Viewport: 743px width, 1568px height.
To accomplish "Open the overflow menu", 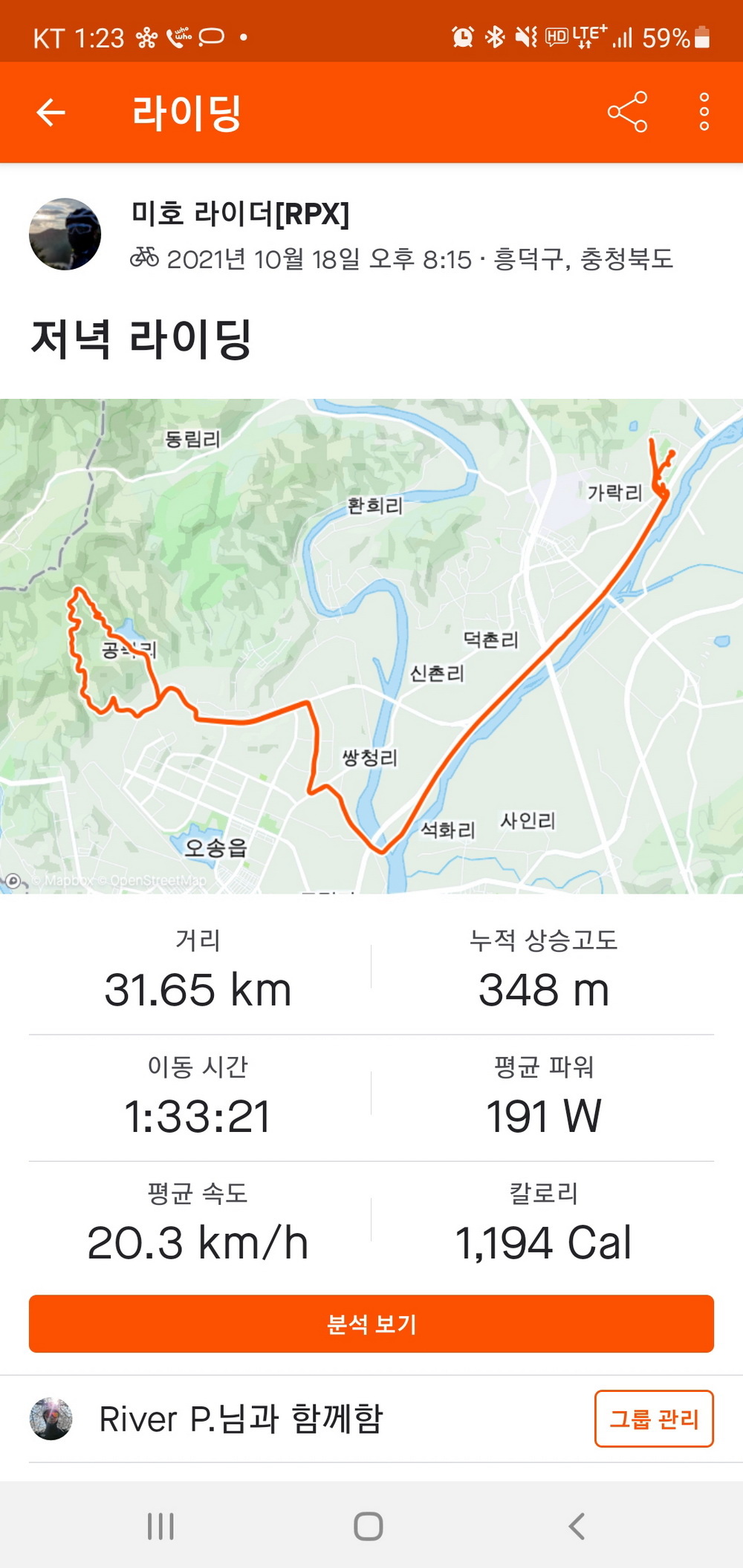I will coord(704,112).
